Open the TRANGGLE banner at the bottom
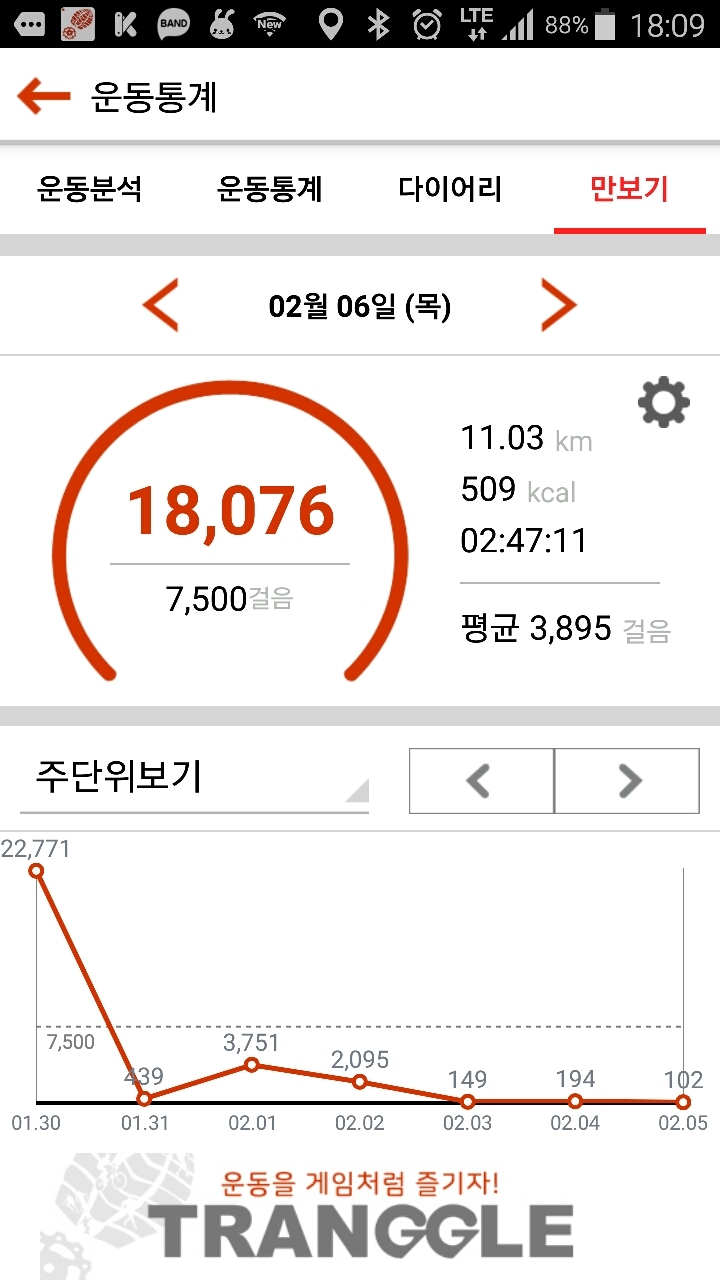Viewport: 720px width, 1280px height. 360,1215
